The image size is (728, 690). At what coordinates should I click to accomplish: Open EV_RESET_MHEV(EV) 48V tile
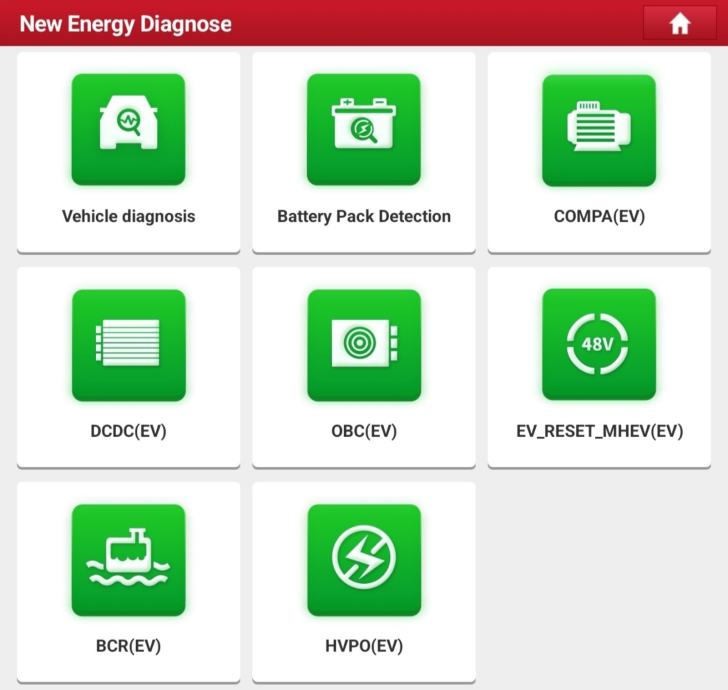pyautogui.click(x=599, y=365)
